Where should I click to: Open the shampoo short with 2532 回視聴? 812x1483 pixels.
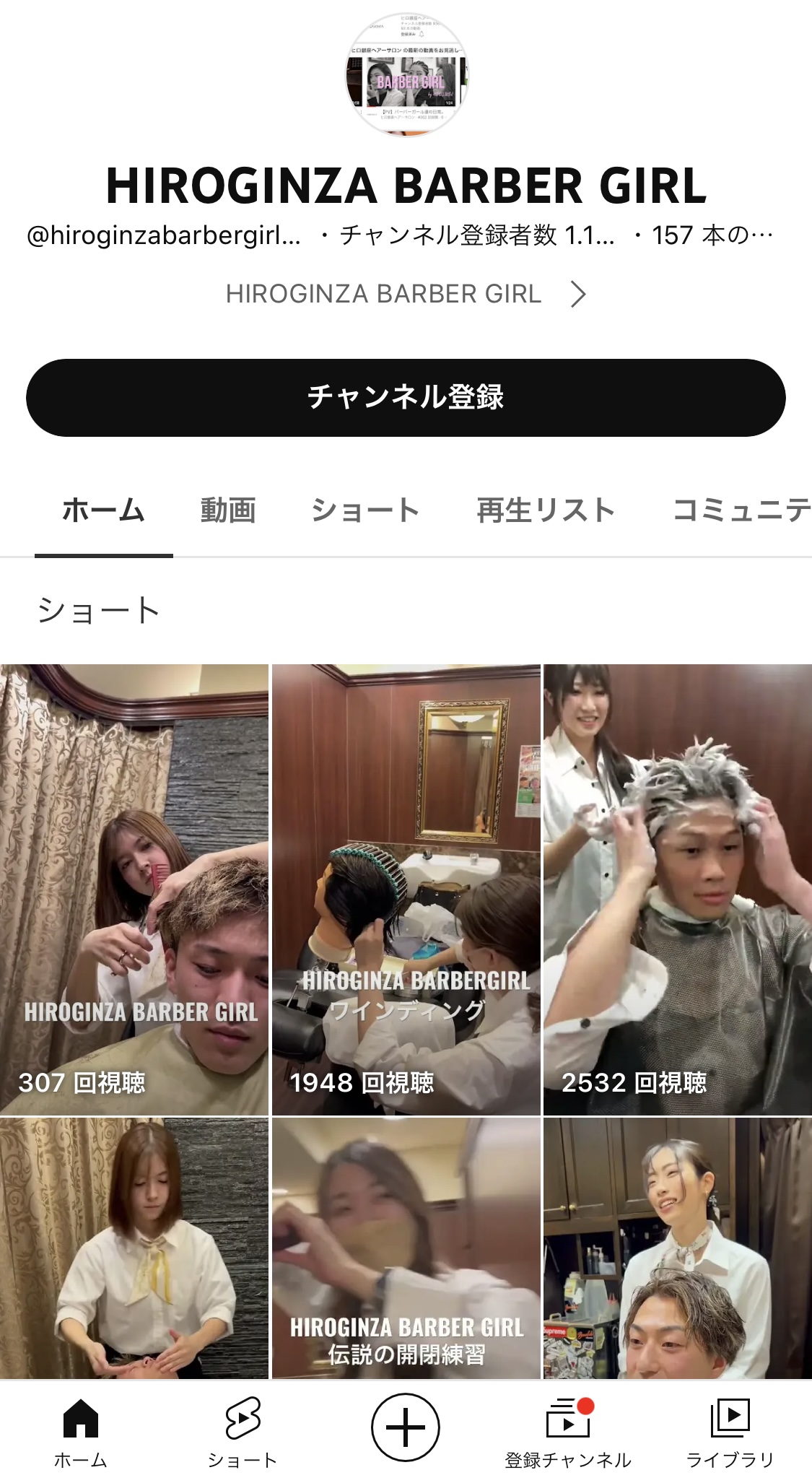click(x=678, y=890)
